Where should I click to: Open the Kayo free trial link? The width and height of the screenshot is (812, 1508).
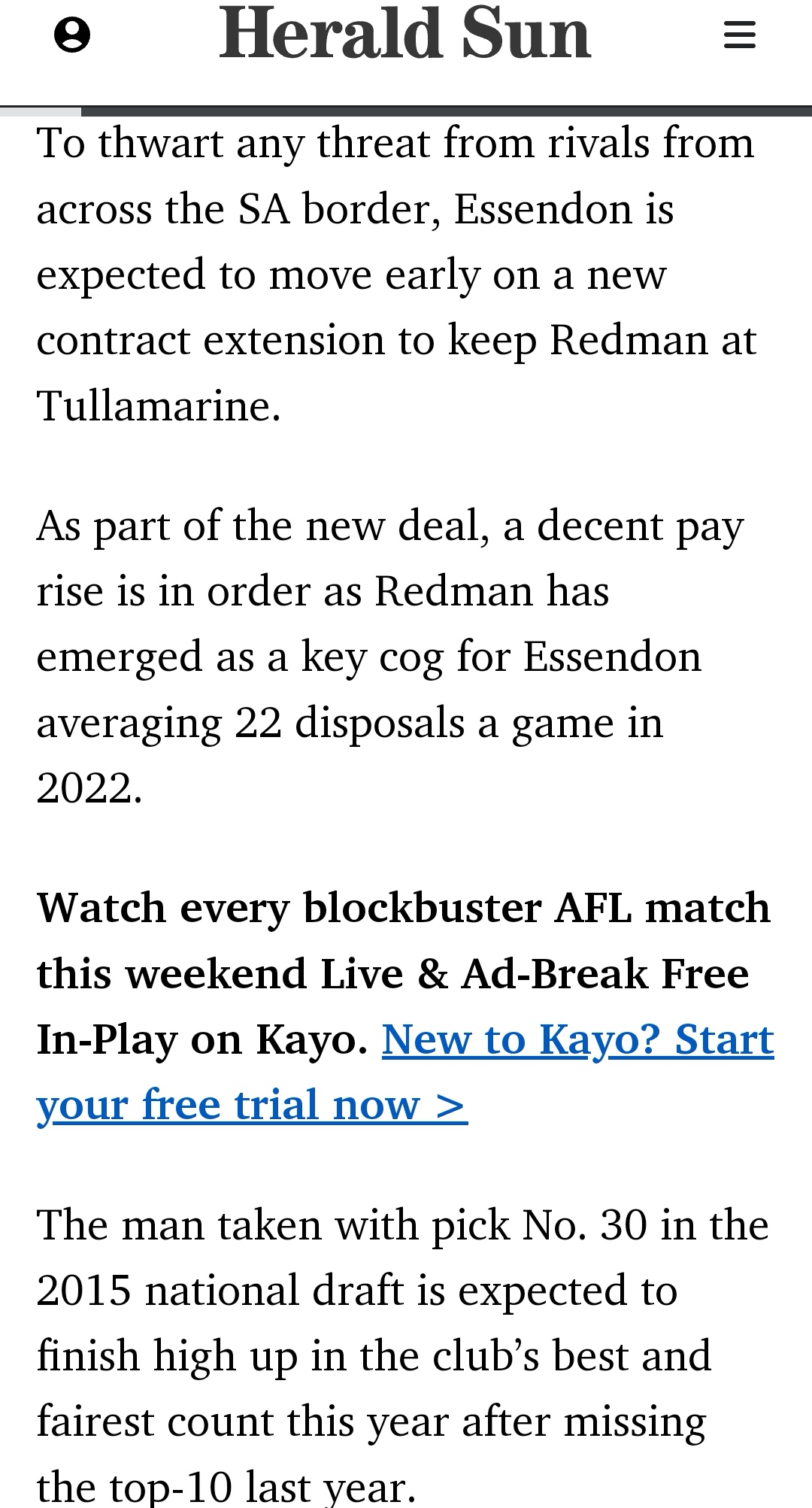point(405,1073)
